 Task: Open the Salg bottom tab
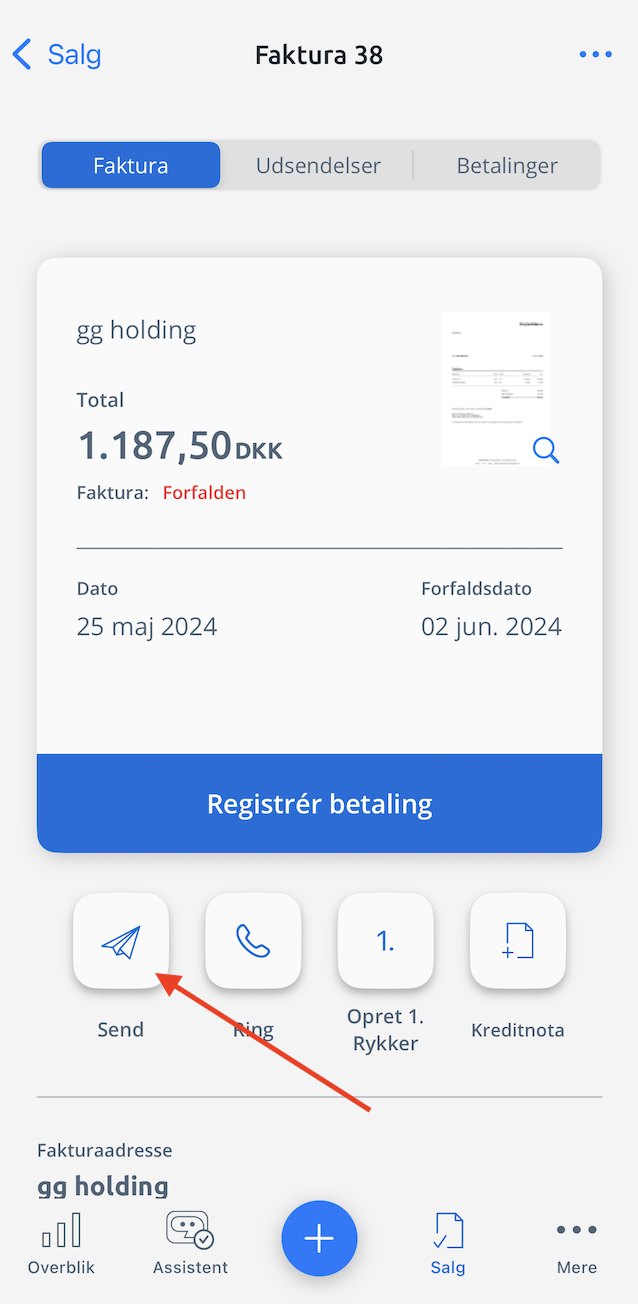coord(448,1243)
